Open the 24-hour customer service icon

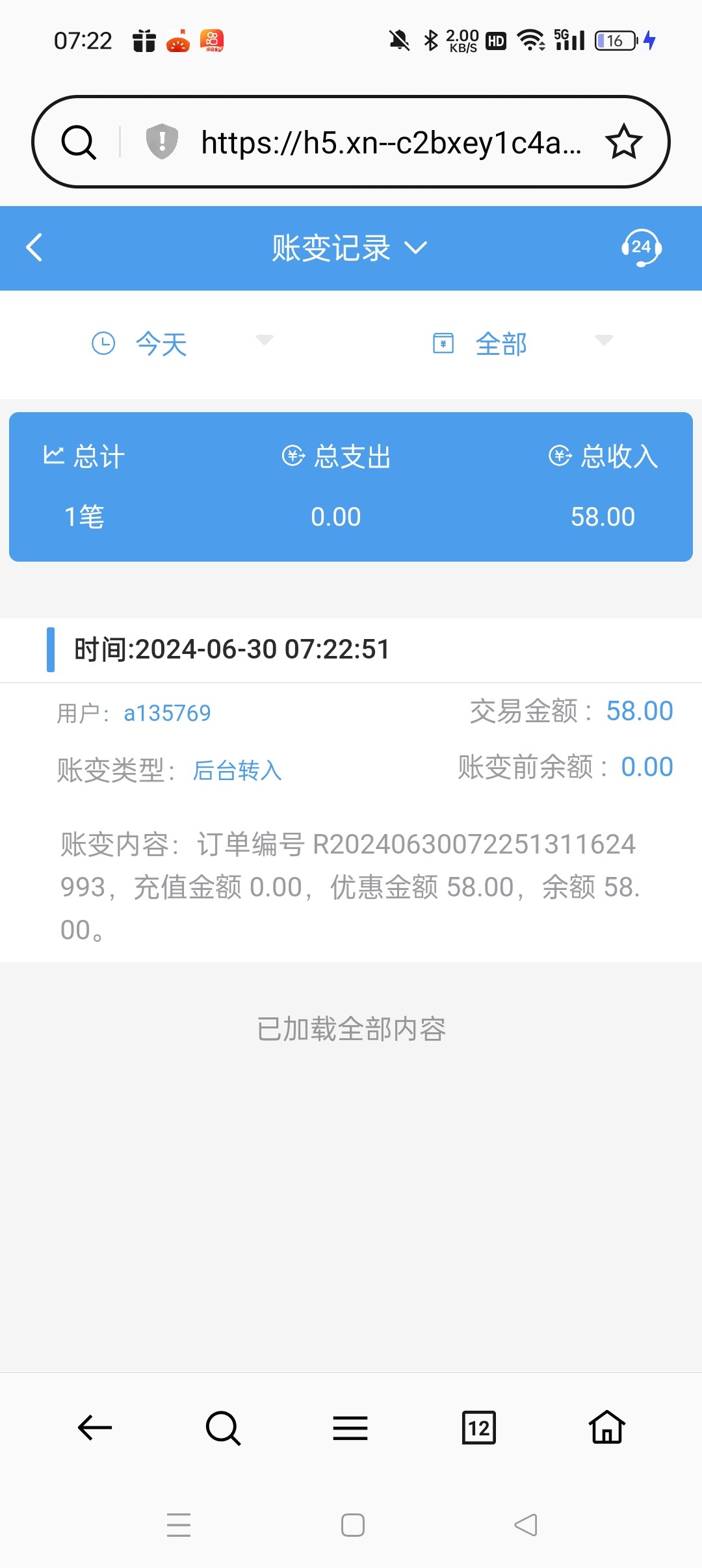pyautogui.click(x=641, y=248)
